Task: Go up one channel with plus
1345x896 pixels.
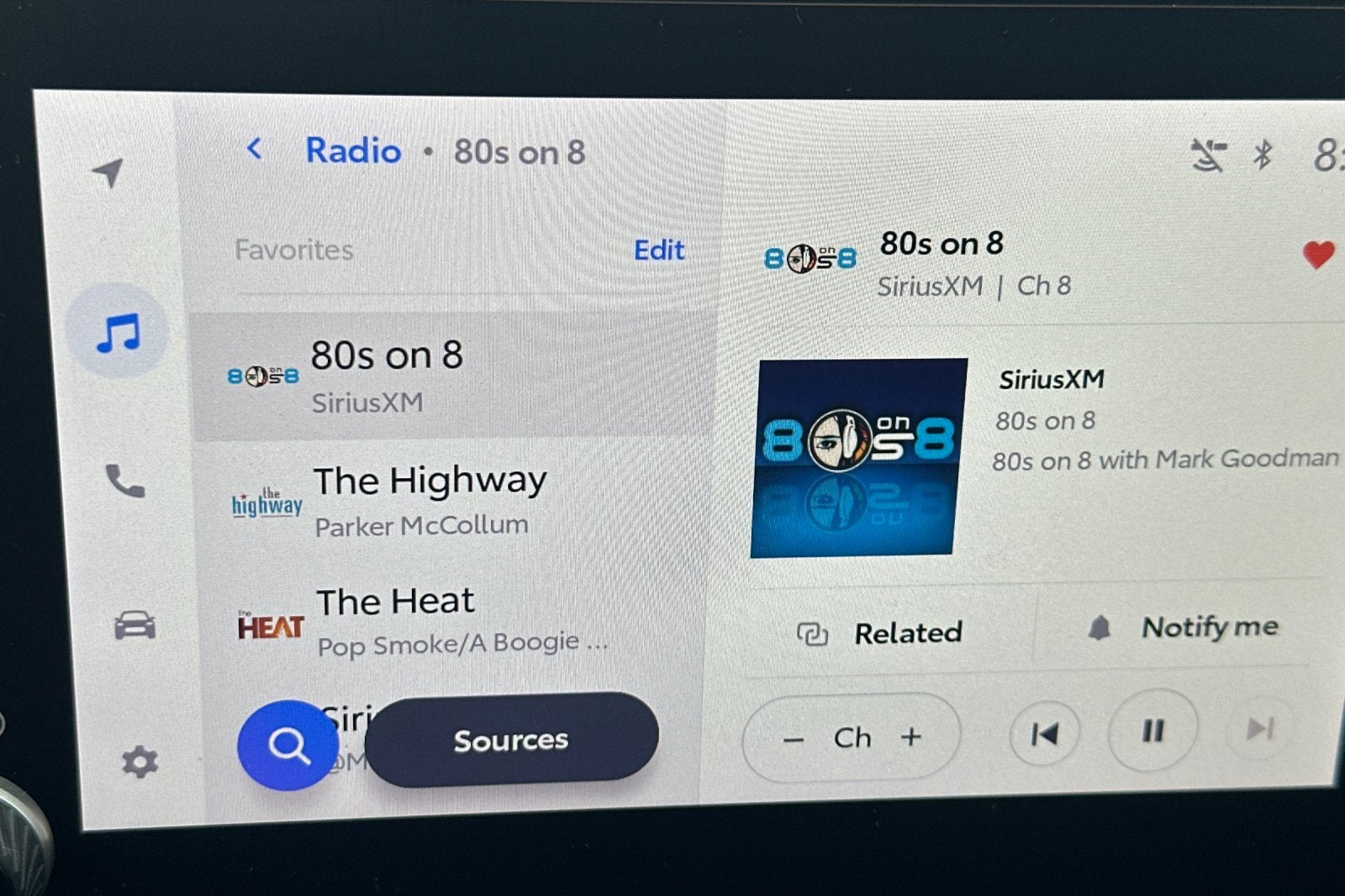Action: click(x=911, y=737)
